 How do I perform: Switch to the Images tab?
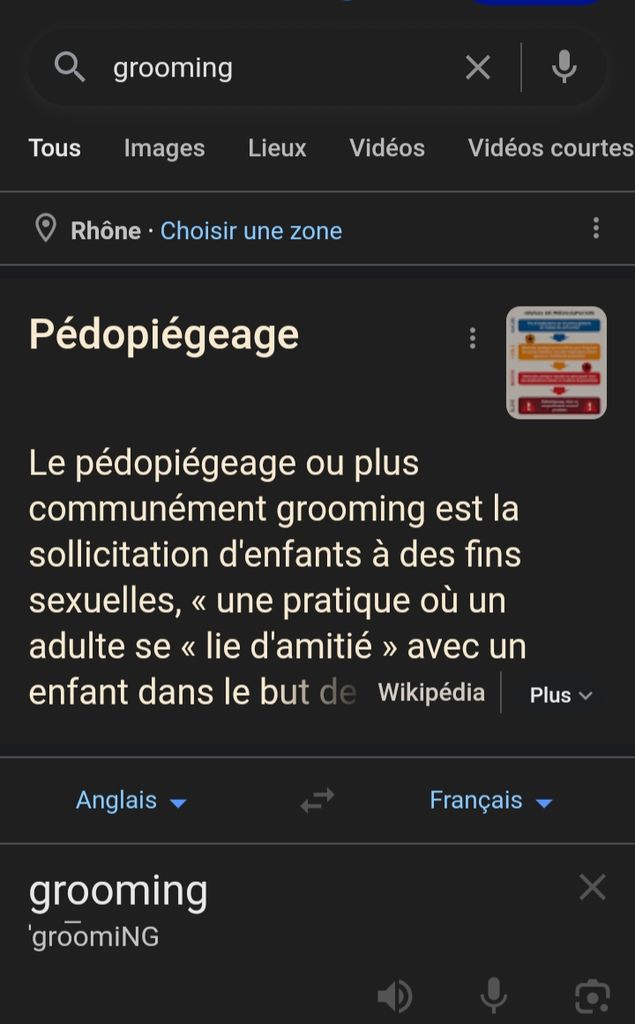coord(164,148)
